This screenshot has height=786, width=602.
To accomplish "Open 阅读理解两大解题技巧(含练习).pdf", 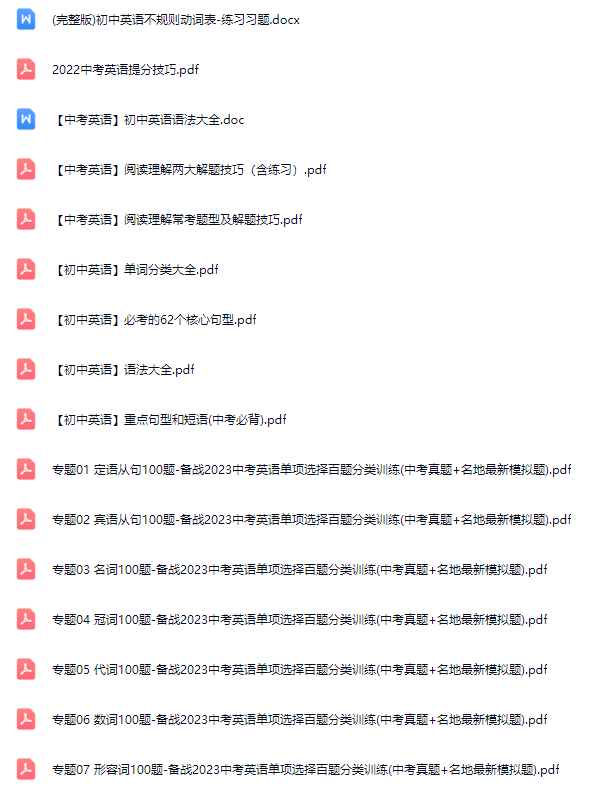I will click(x=190, y=170).
